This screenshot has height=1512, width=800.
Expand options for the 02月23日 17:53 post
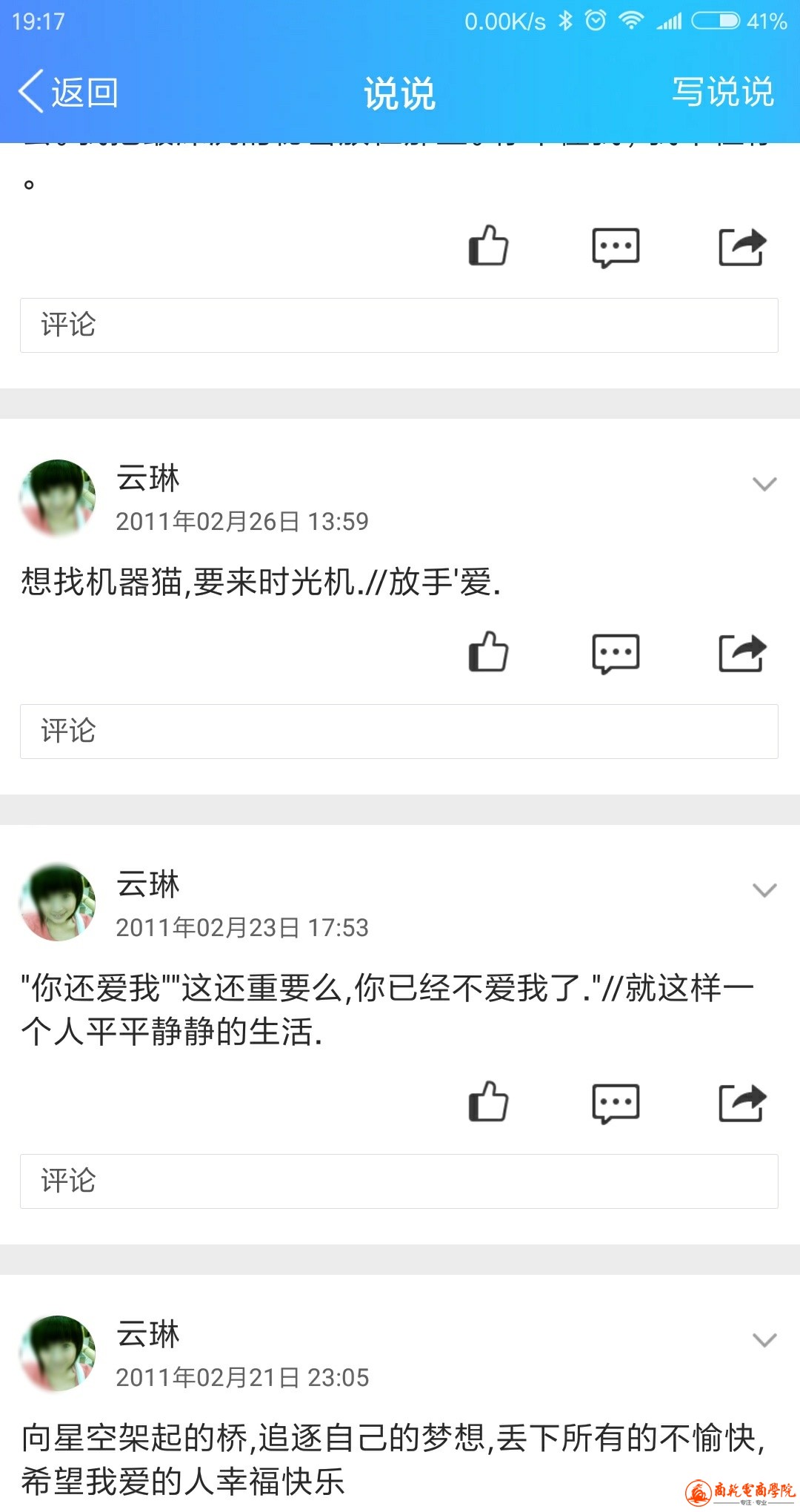coord(764,890)
